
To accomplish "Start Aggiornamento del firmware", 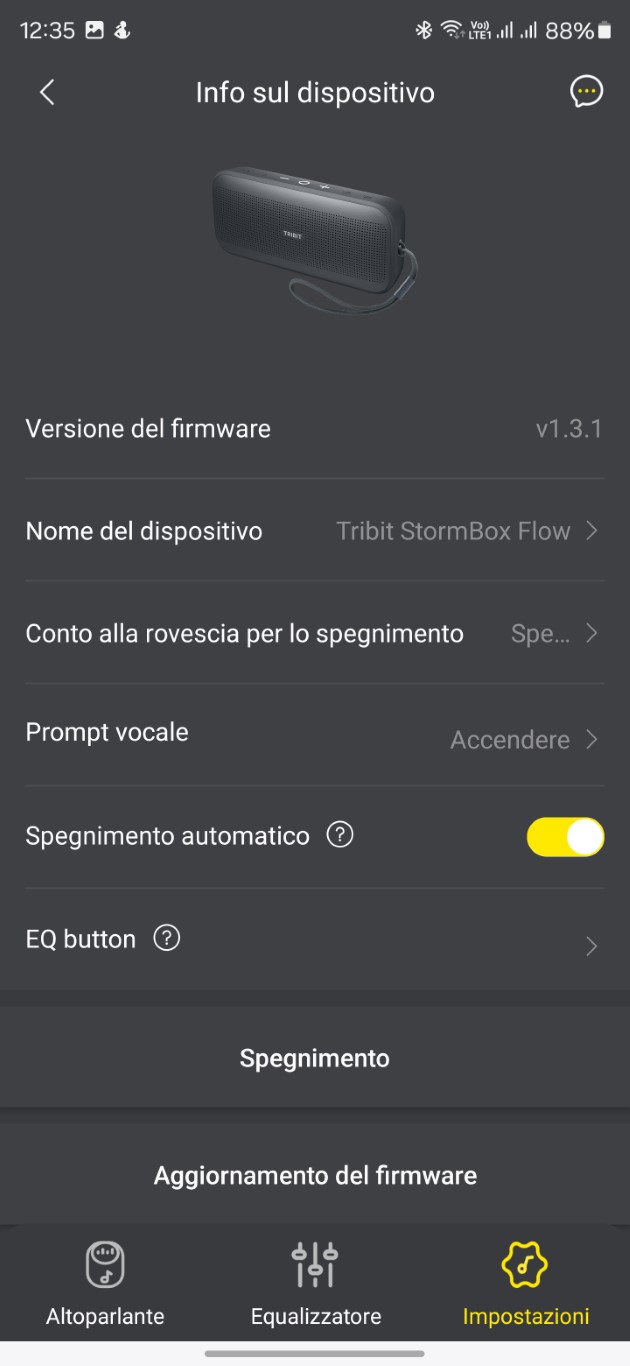I will pos(315,1175).
